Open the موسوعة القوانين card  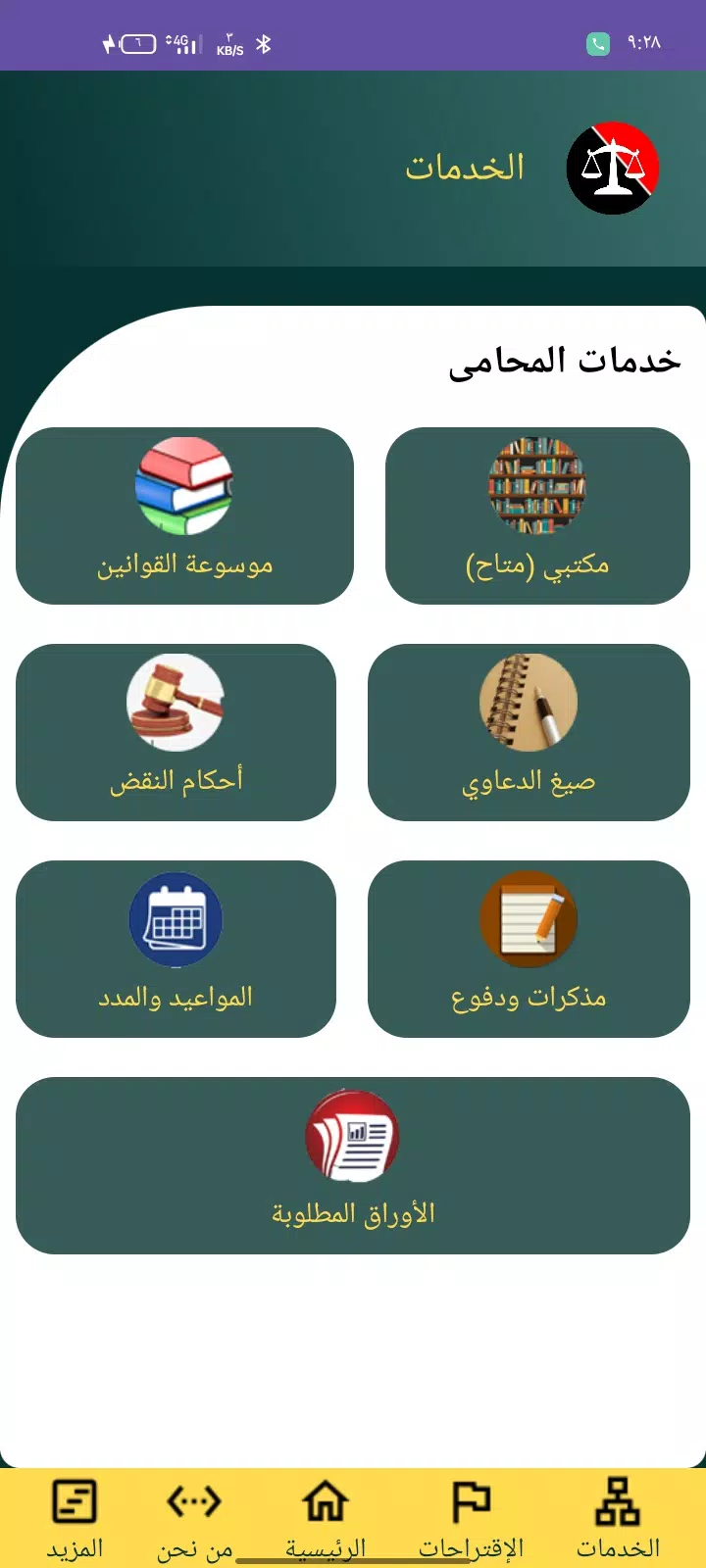184,515
